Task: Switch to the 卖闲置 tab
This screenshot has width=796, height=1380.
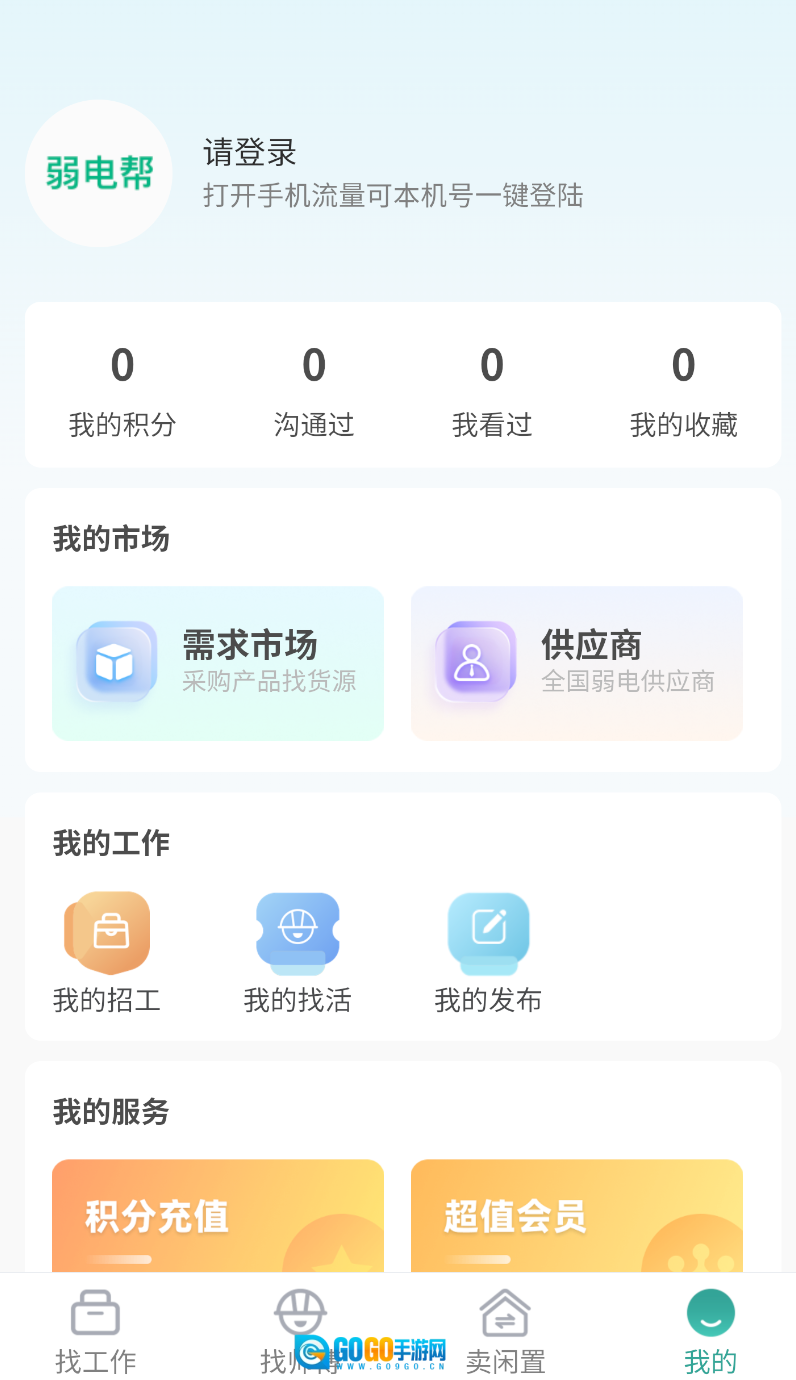Action: 505,1330
